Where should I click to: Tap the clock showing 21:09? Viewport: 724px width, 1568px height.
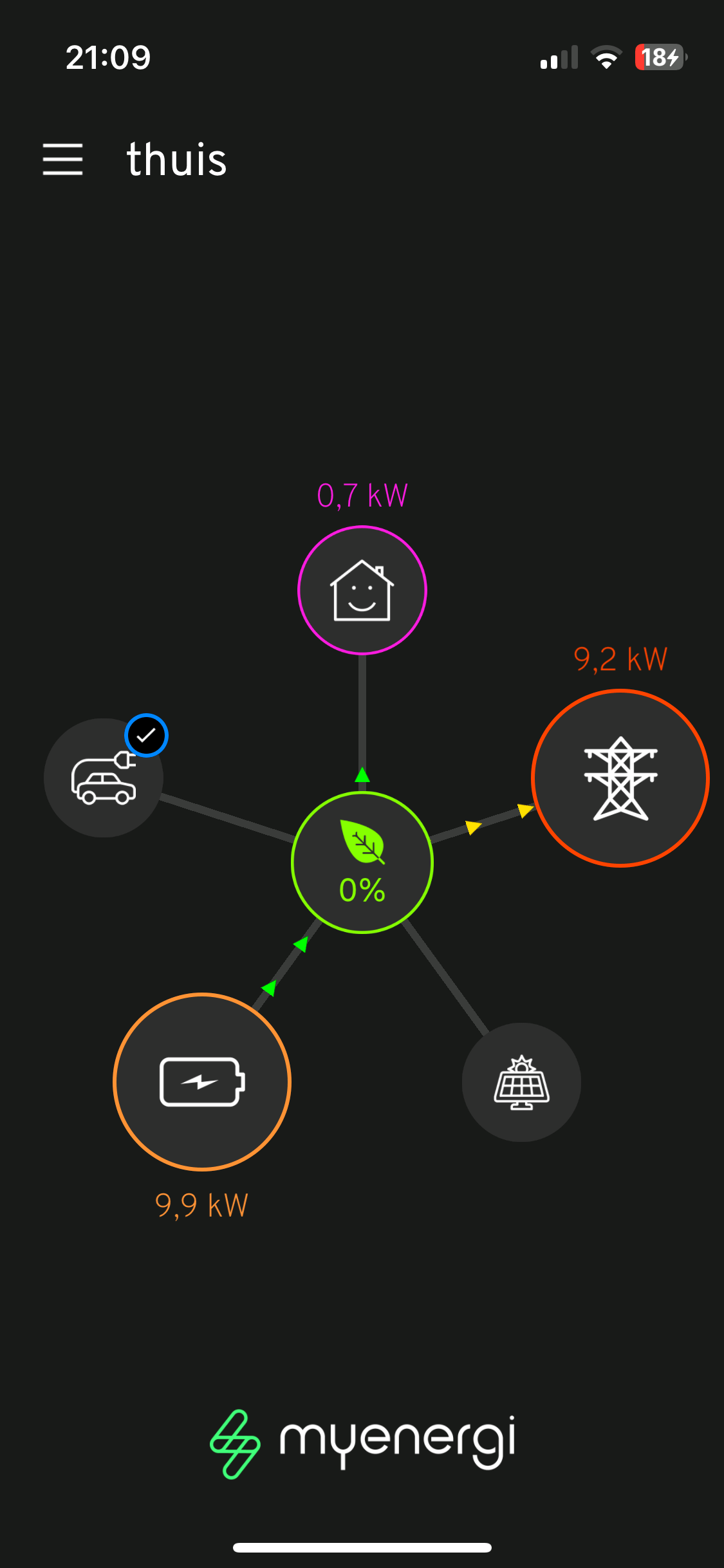108,58
